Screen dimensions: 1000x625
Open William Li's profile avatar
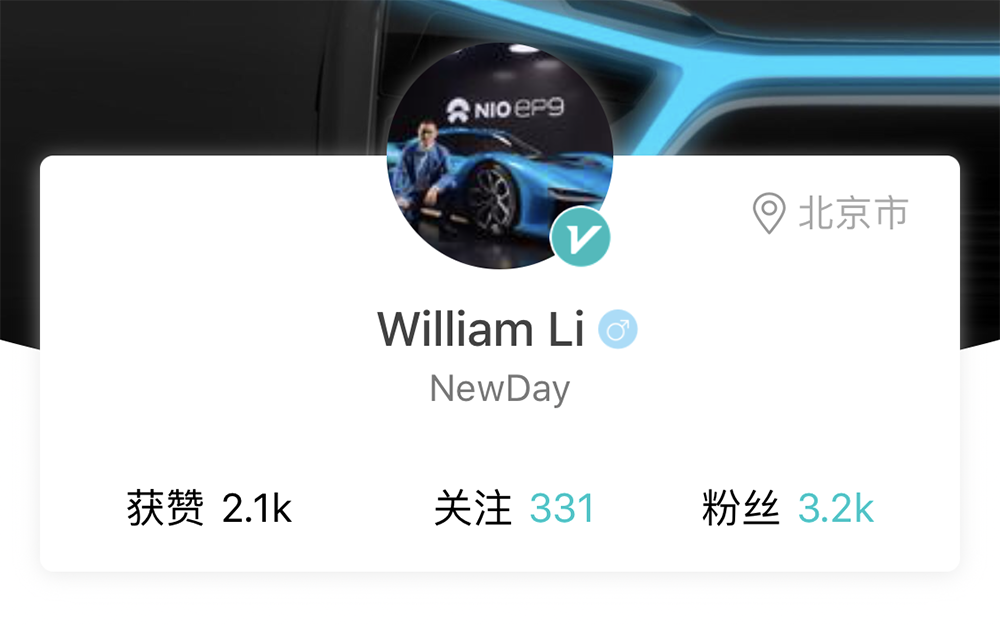[499, 155]
